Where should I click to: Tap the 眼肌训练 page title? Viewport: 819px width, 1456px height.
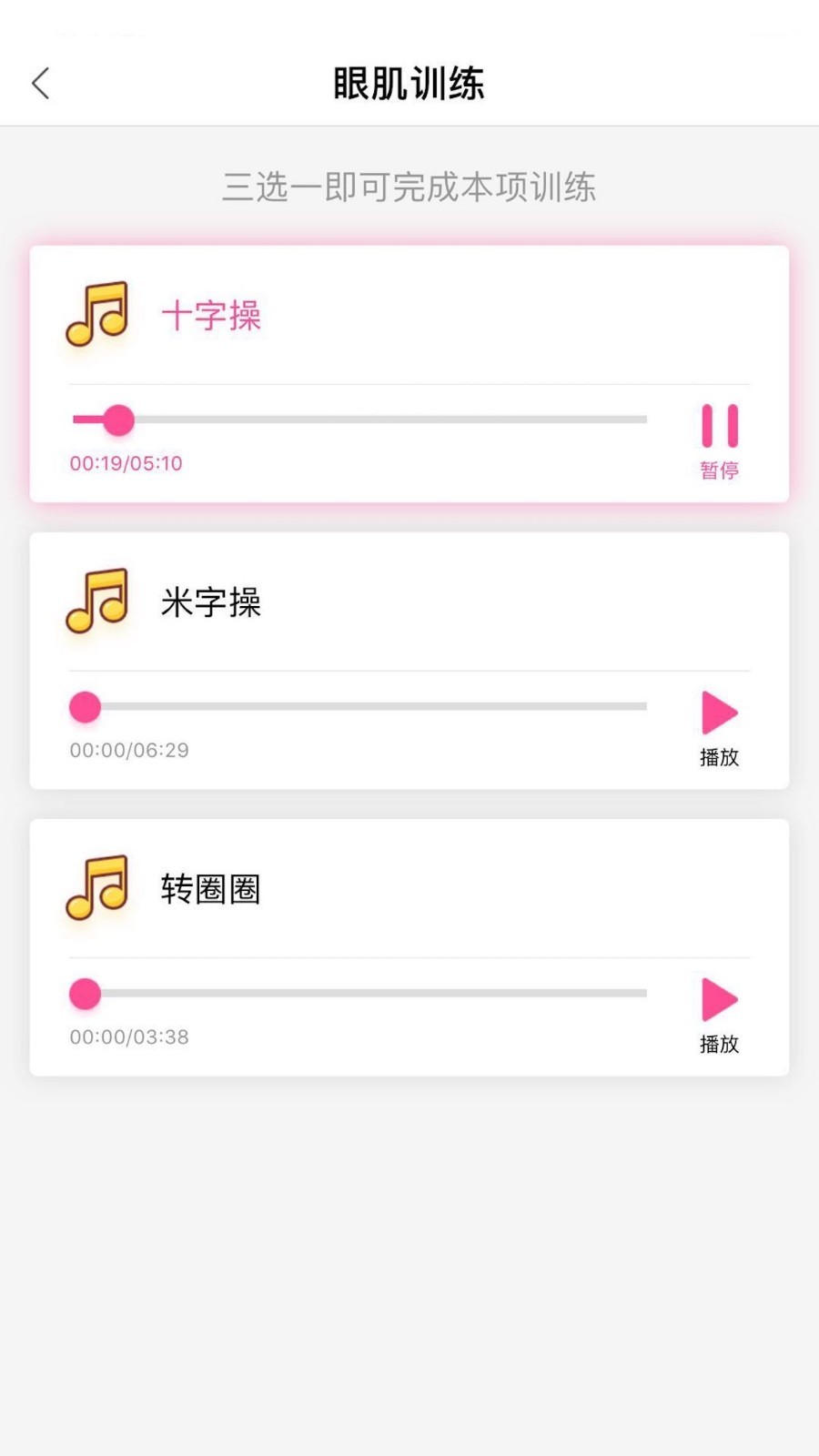tap(409, 82)
